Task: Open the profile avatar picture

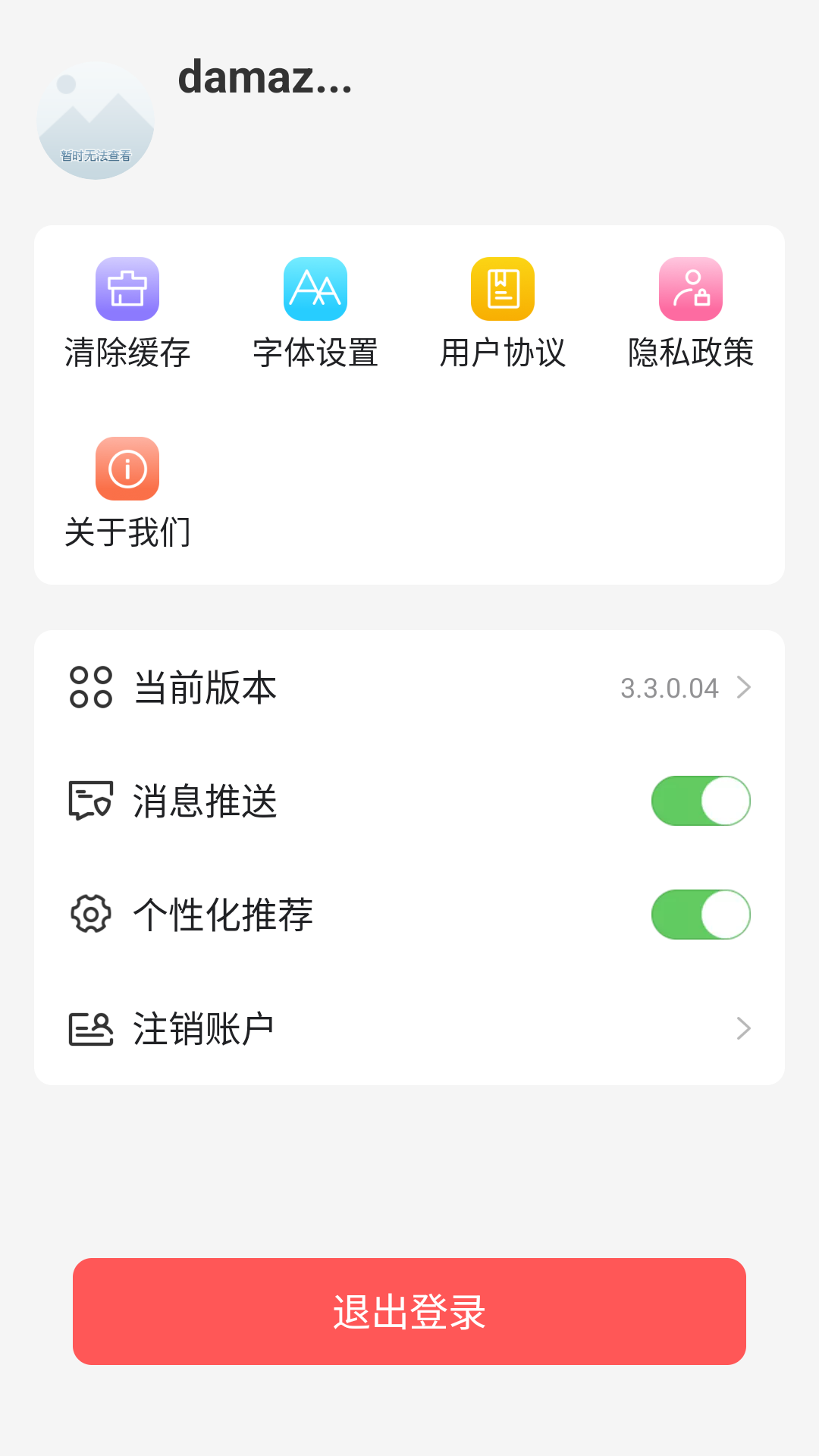Action: pos(96,121)
